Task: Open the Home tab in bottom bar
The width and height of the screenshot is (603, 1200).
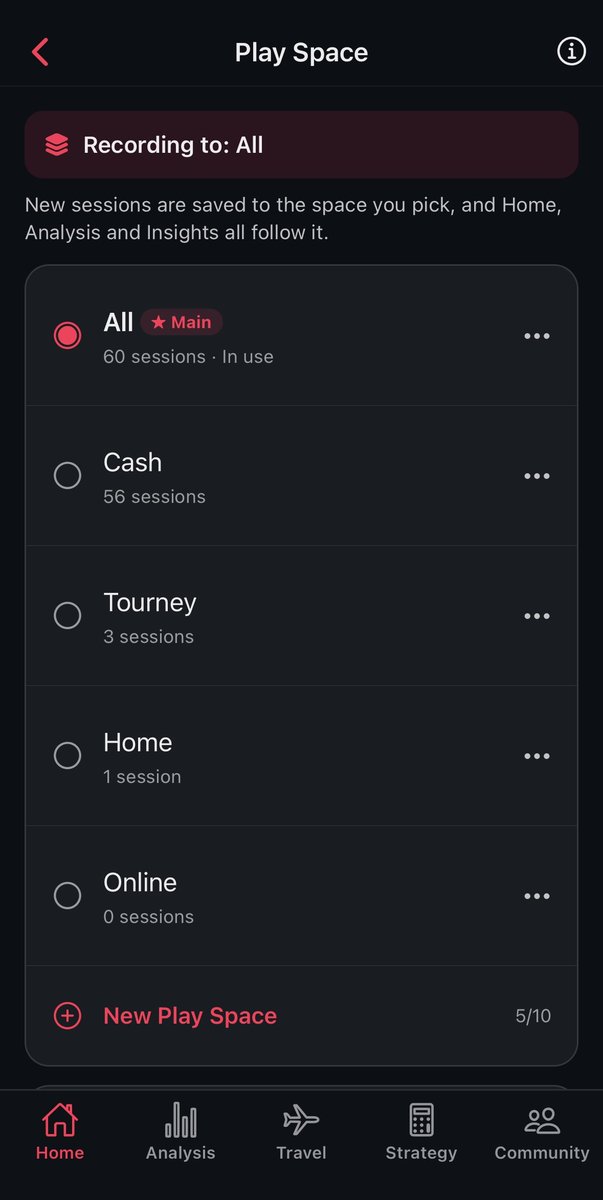Action: click(60, 1132)
